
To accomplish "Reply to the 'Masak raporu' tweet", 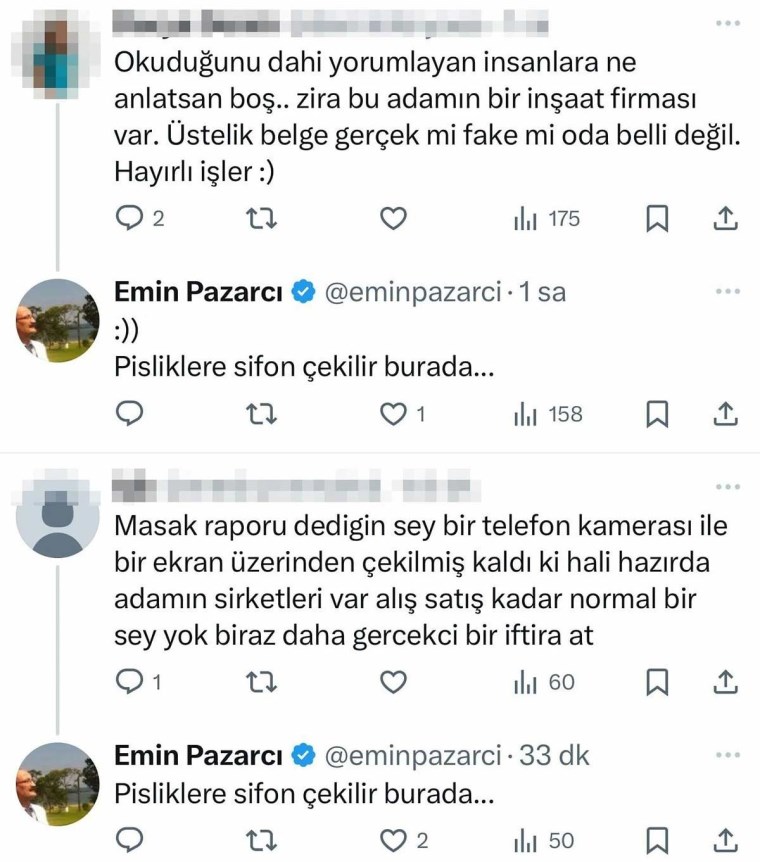I will [x=131, y=682].
